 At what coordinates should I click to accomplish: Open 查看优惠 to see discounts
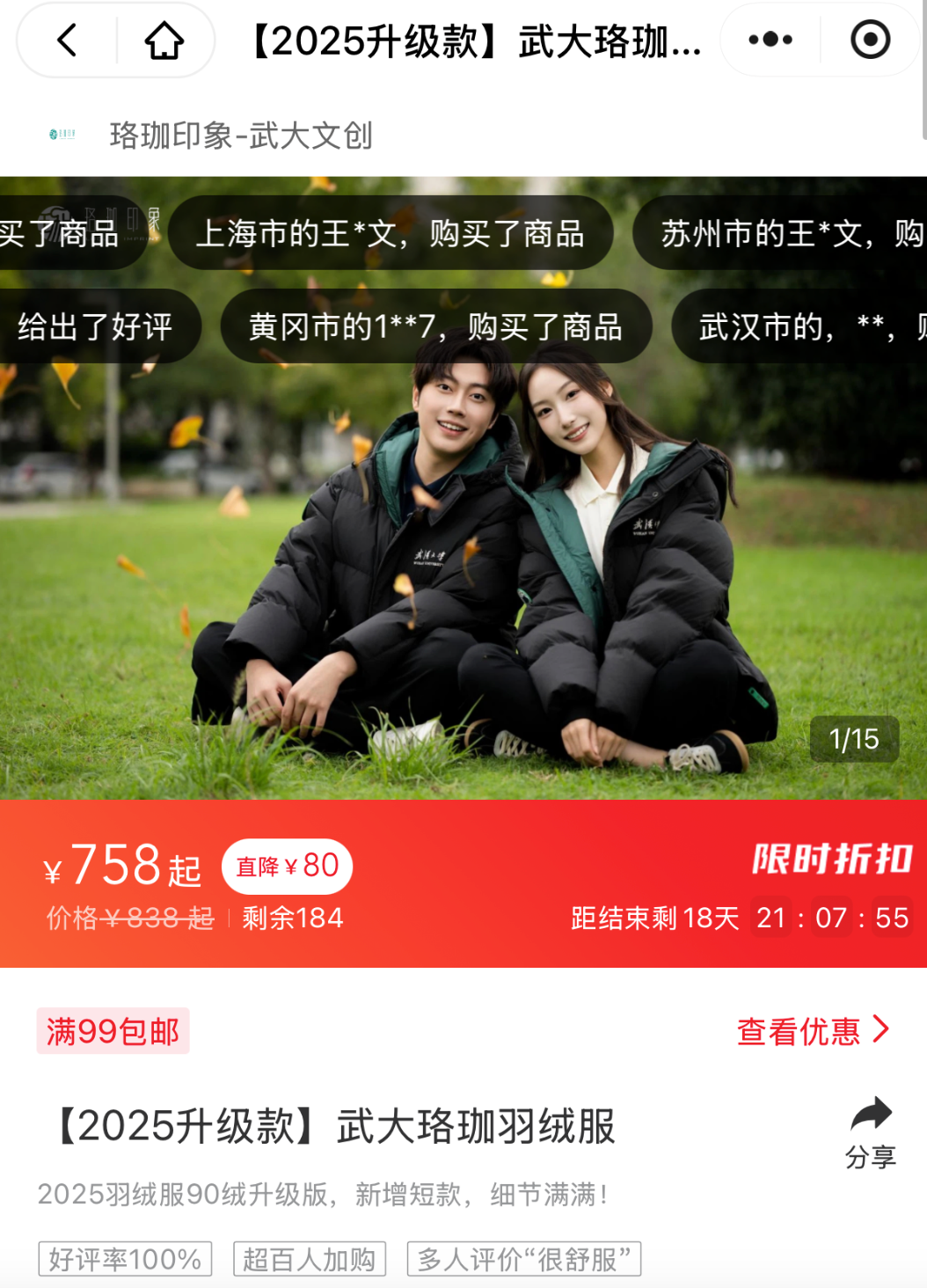tap(812, 1031)
